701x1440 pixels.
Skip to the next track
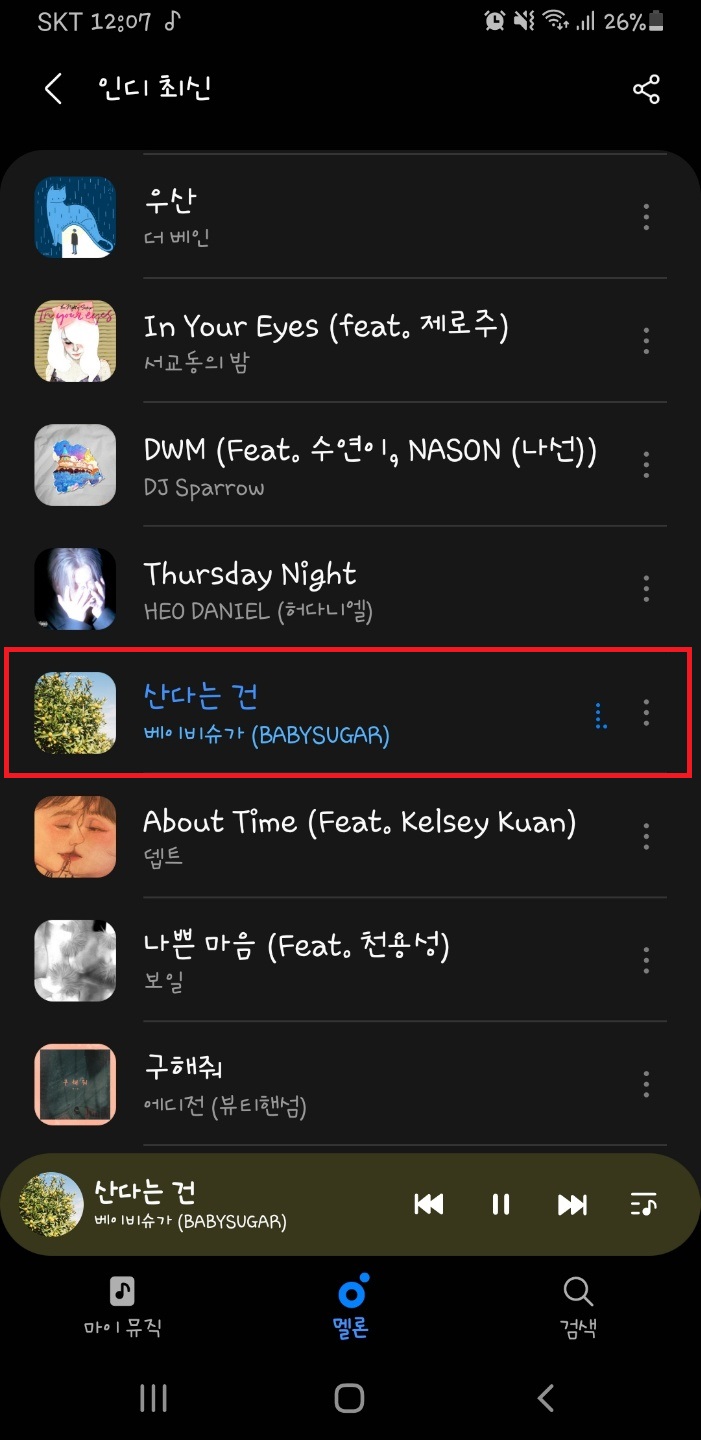coord(572,1204)
